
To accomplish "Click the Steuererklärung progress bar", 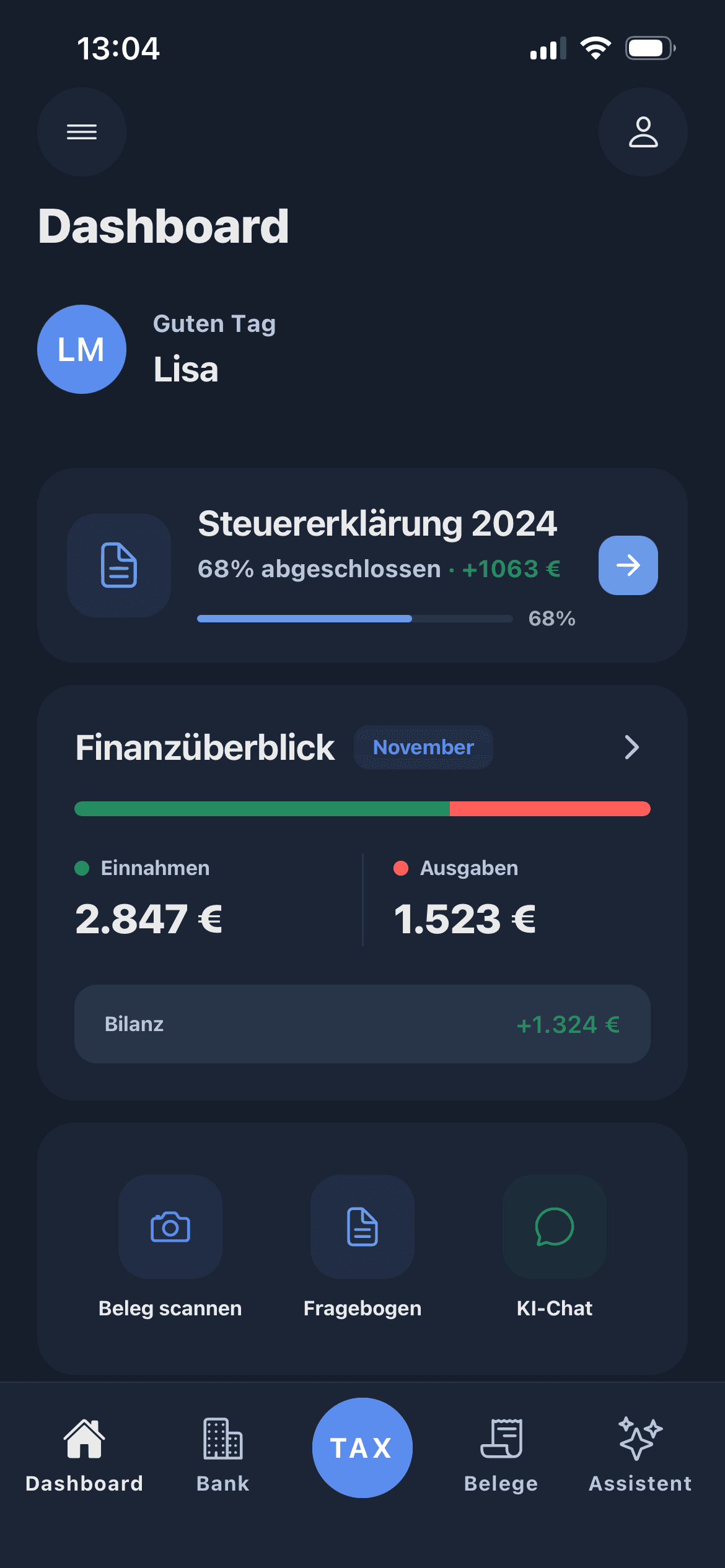I will pos(354,617).
